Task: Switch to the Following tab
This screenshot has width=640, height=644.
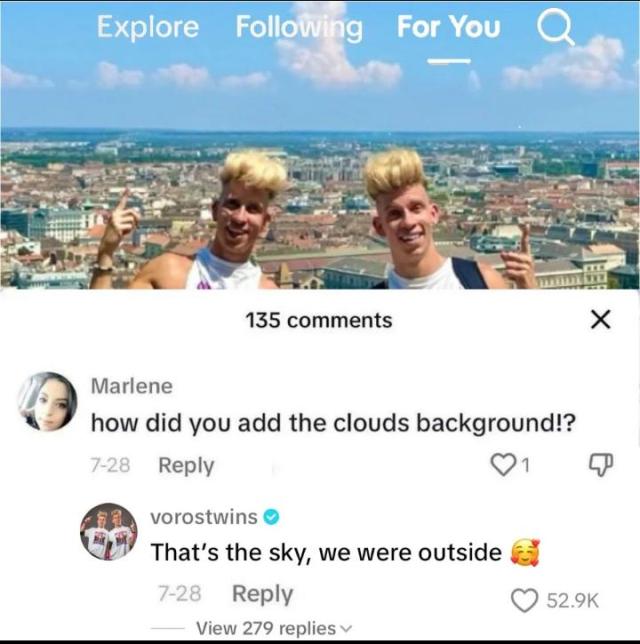Action: 299,27
